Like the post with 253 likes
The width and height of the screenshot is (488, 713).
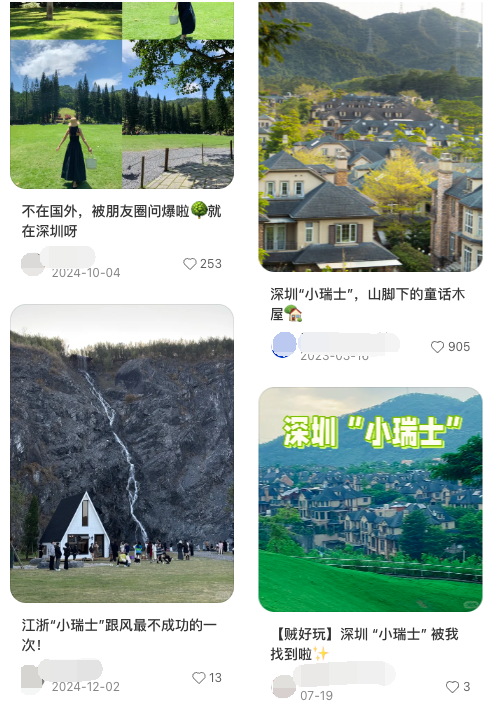(x=190, y=264)
